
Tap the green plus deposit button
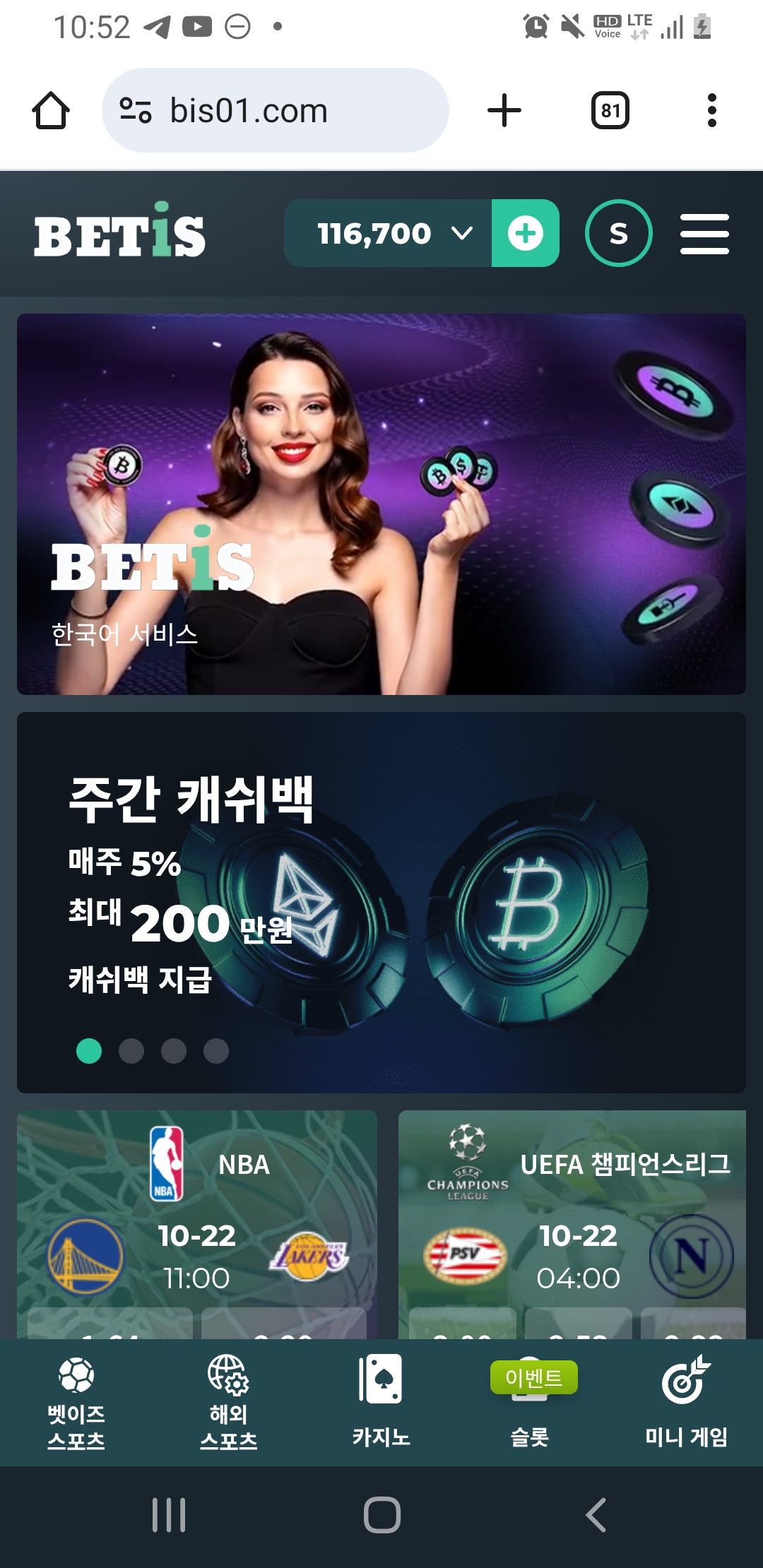click(x=526, y=233)
